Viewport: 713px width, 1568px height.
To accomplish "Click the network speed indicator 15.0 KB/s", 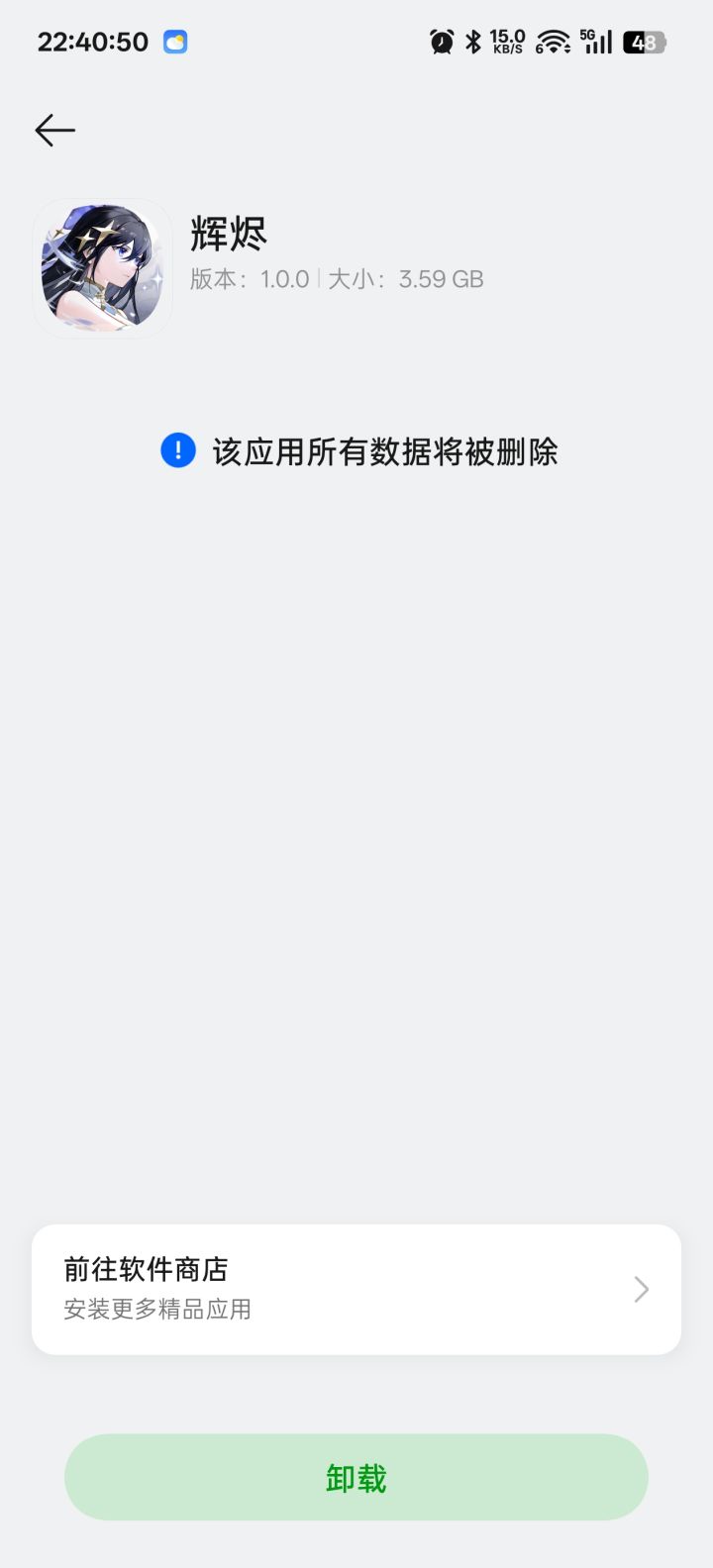I will click(507, 42).
